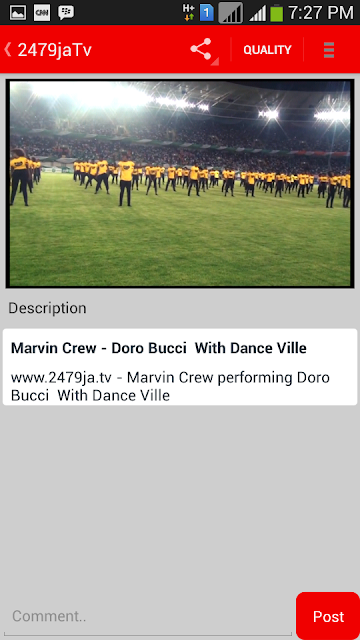Open the hamburger menu

[329, 50]
